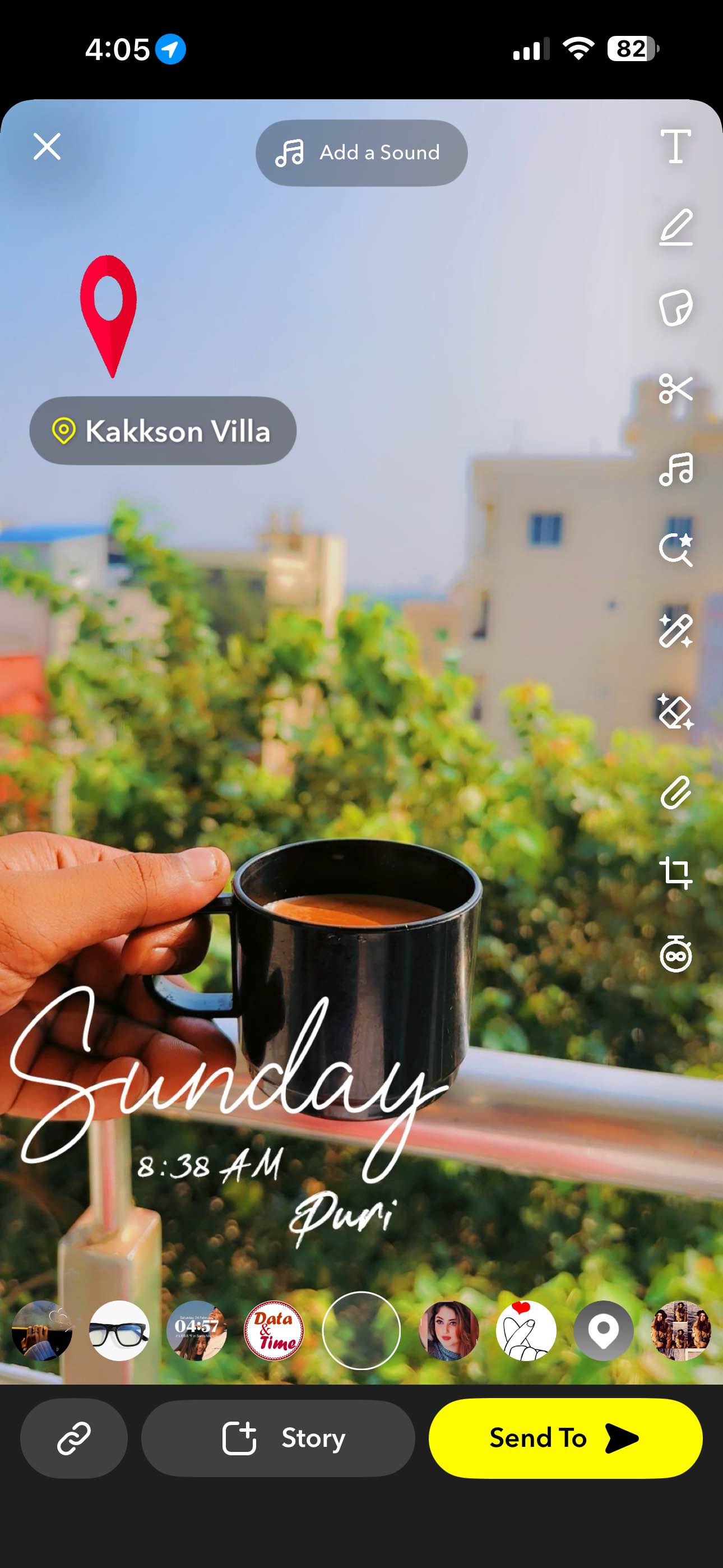Close the snap editor
This screenshot has height=1568, width=723.
tap(47, 147)
